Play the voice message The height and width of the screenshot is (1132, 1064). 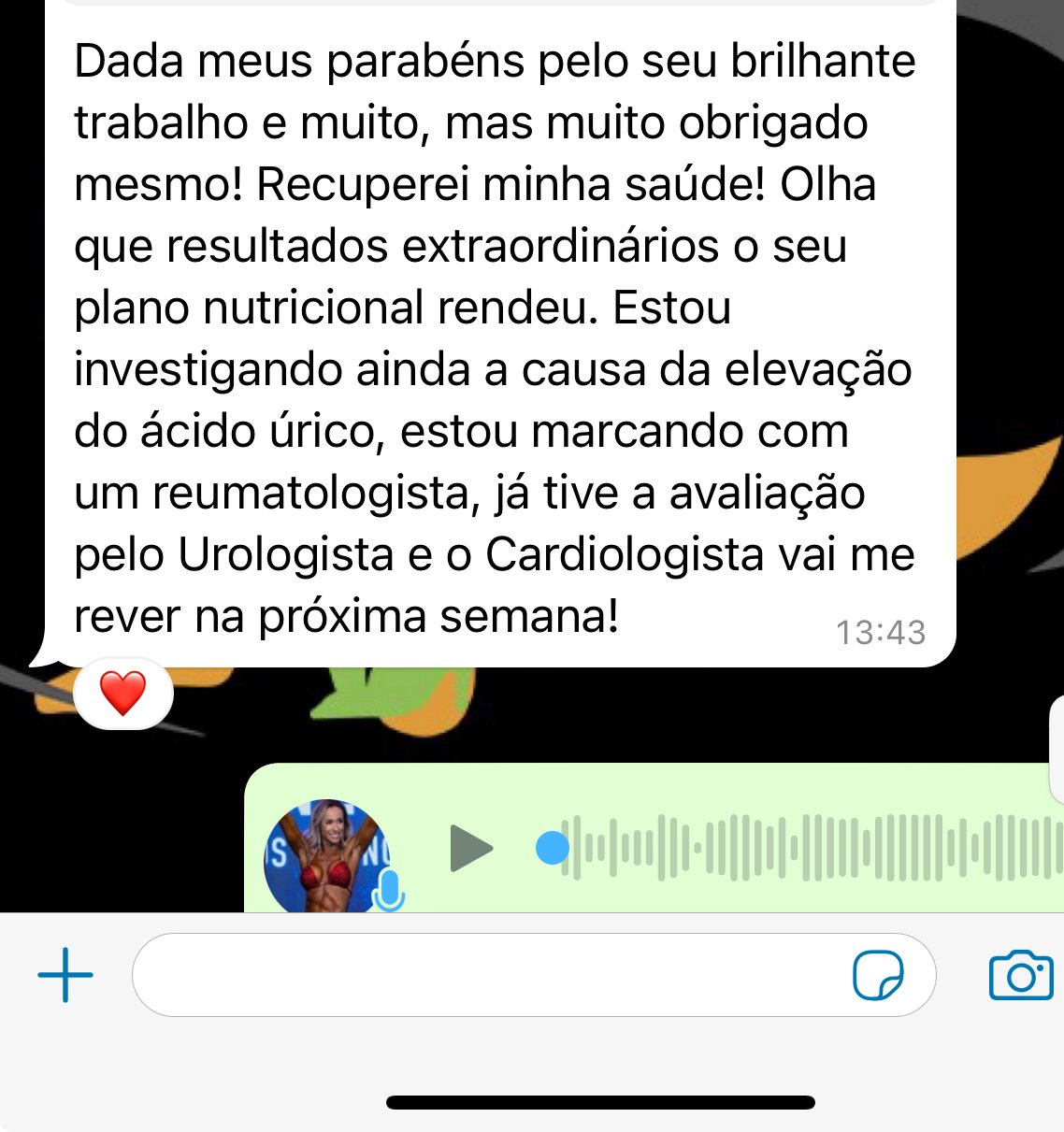(470, 849)
